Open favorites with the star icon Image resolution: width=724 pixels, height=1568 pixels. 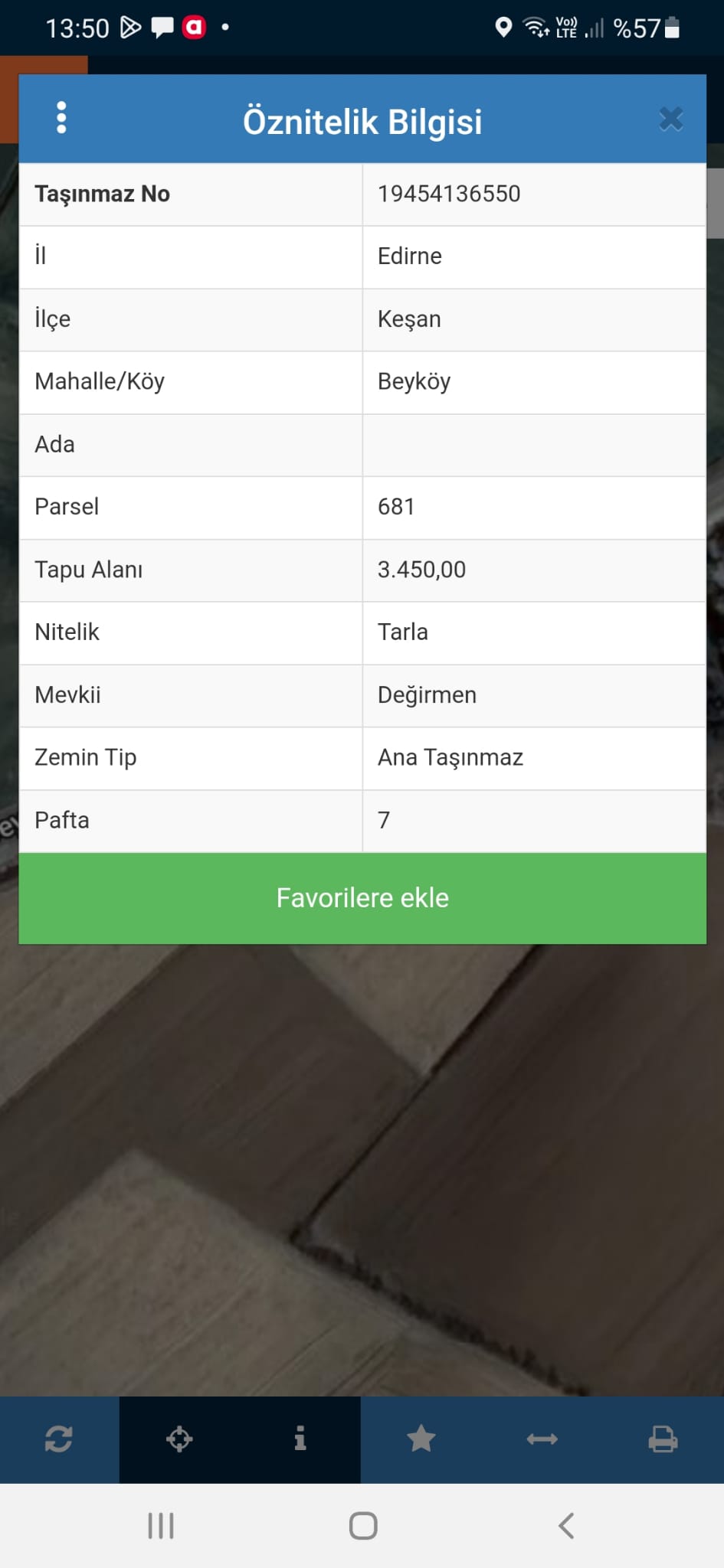point(421,1439)
